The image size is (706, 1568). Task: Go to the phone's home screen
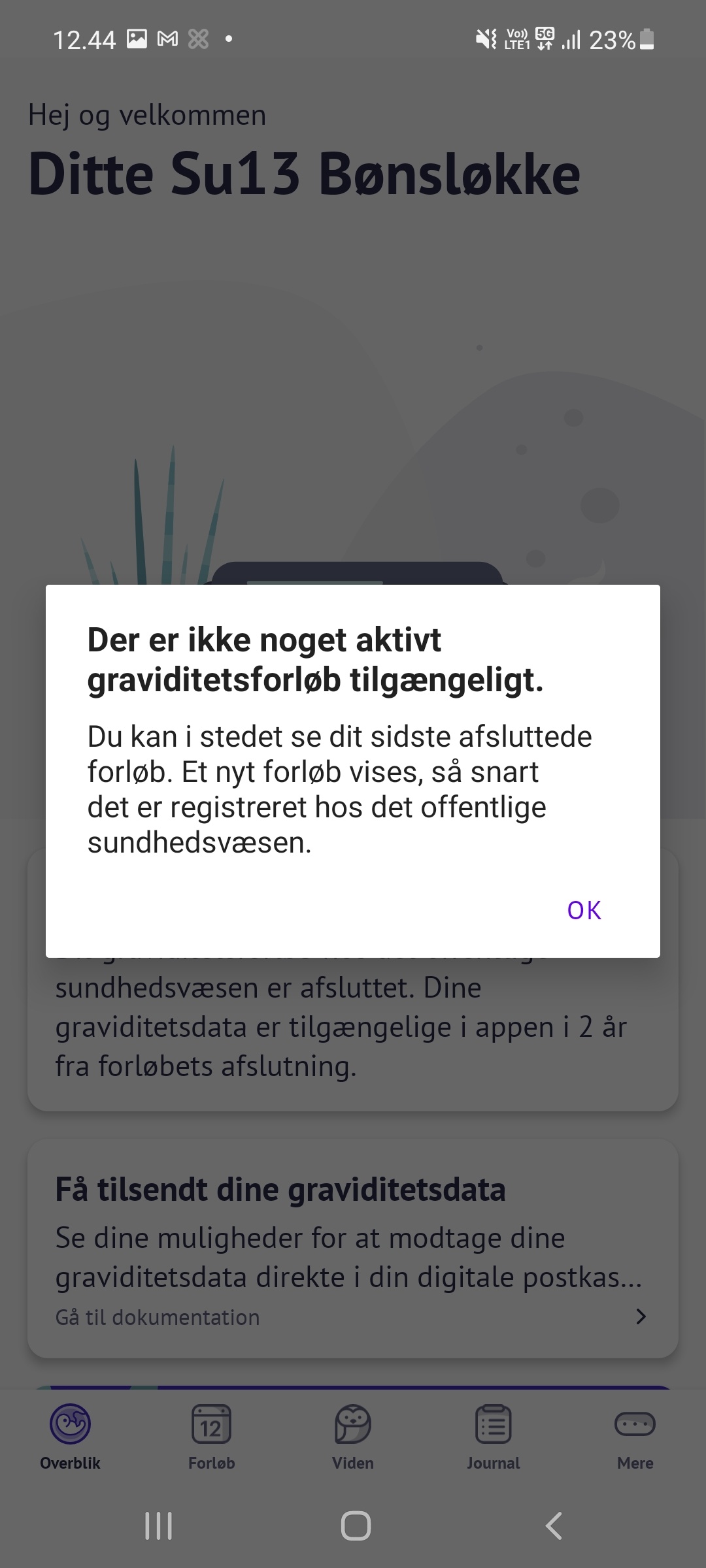pyautogui.click(x=356, y=1526)
